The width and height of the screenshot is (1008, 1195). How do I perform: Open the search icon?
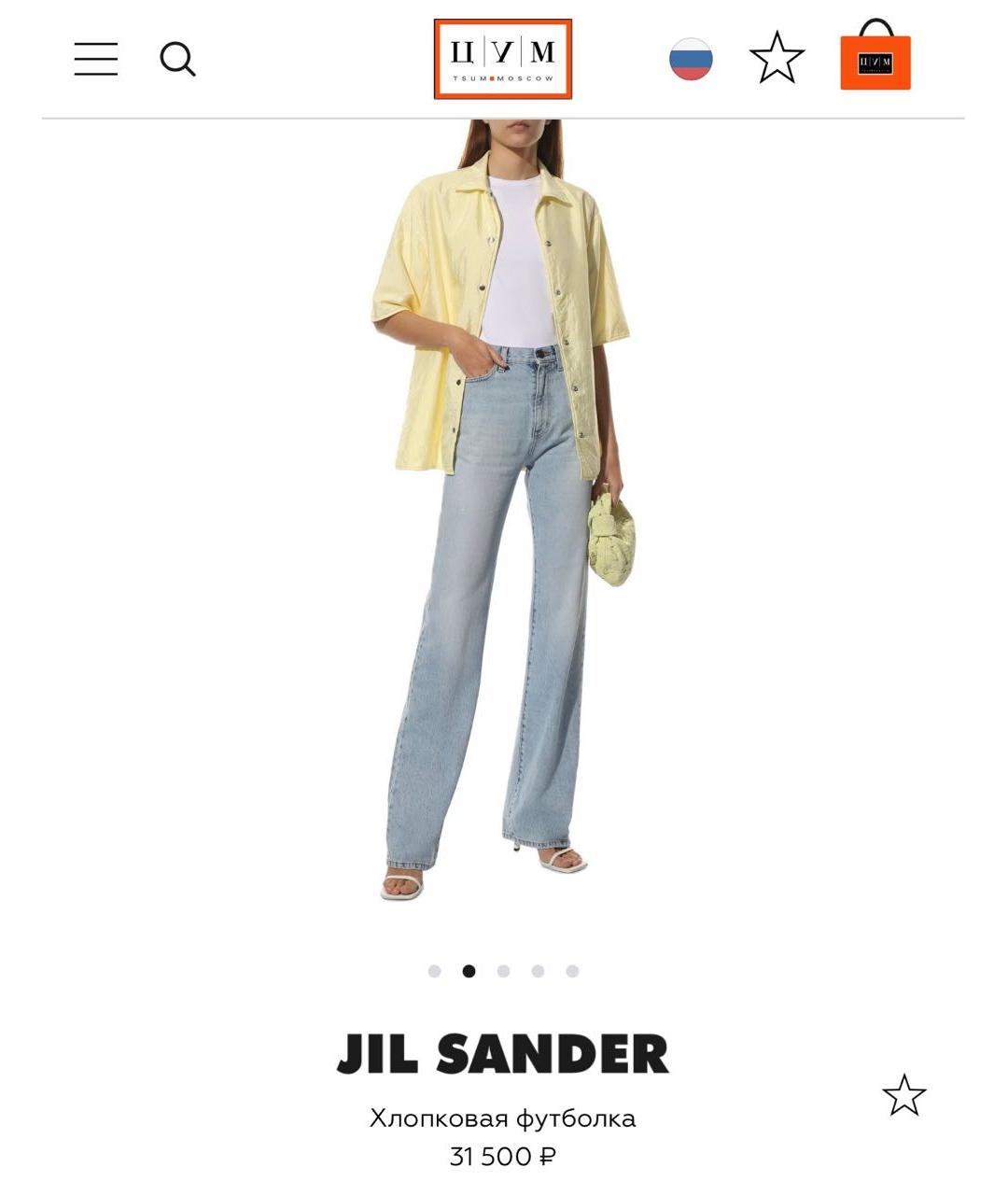pos(177,59)
